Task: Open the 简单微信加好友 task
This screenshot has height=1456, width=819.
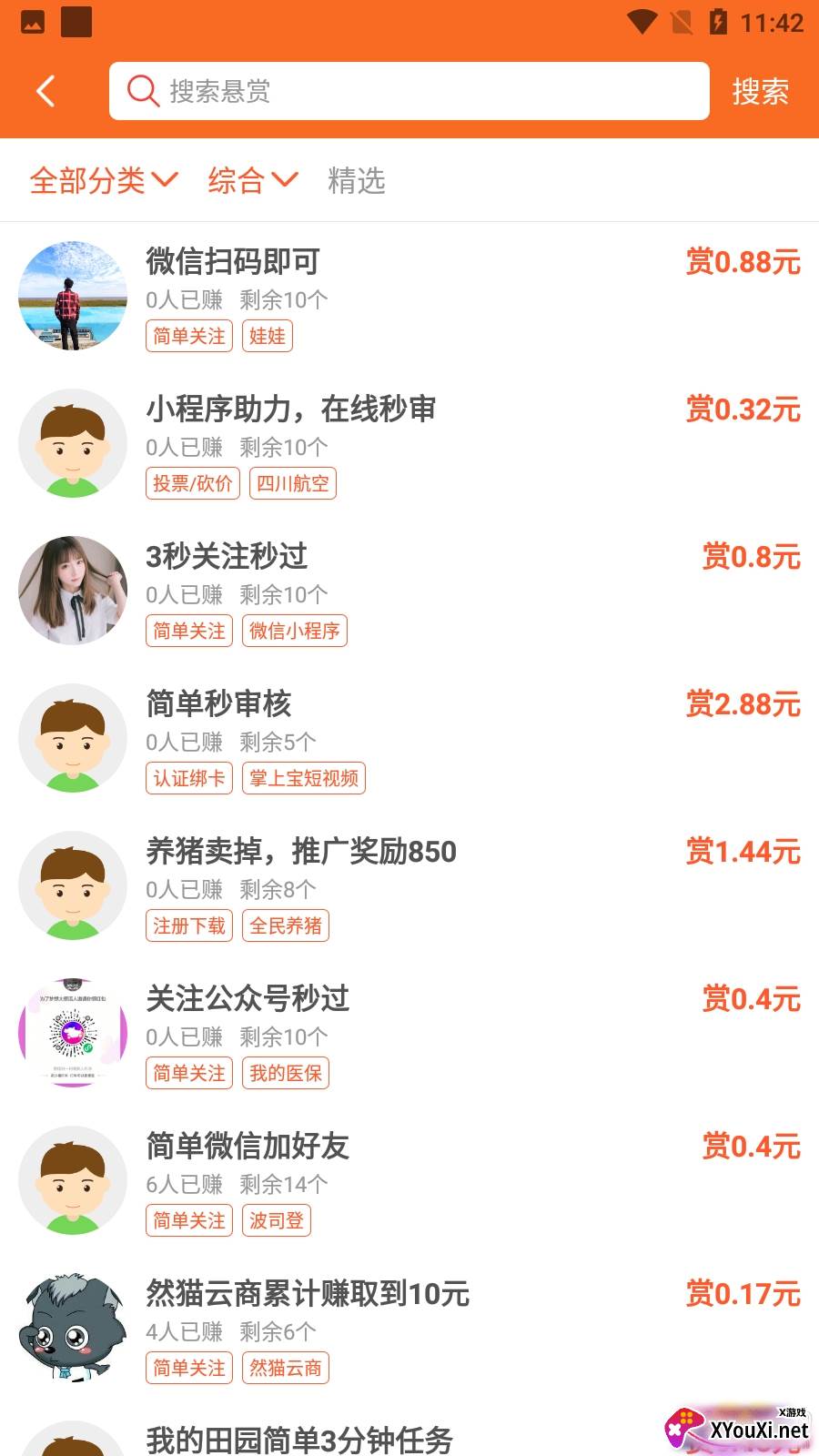Action: (248, 1147)
